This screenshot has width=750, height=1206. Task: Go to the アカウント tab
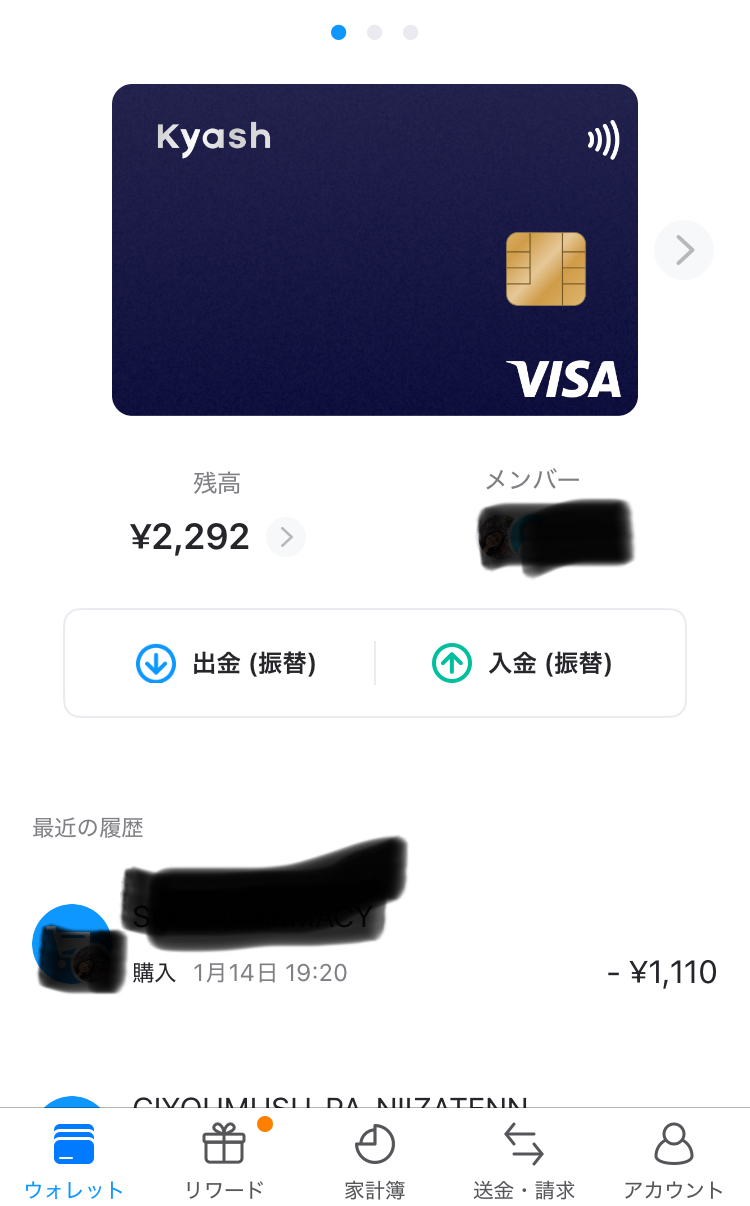pos(674,1159)
